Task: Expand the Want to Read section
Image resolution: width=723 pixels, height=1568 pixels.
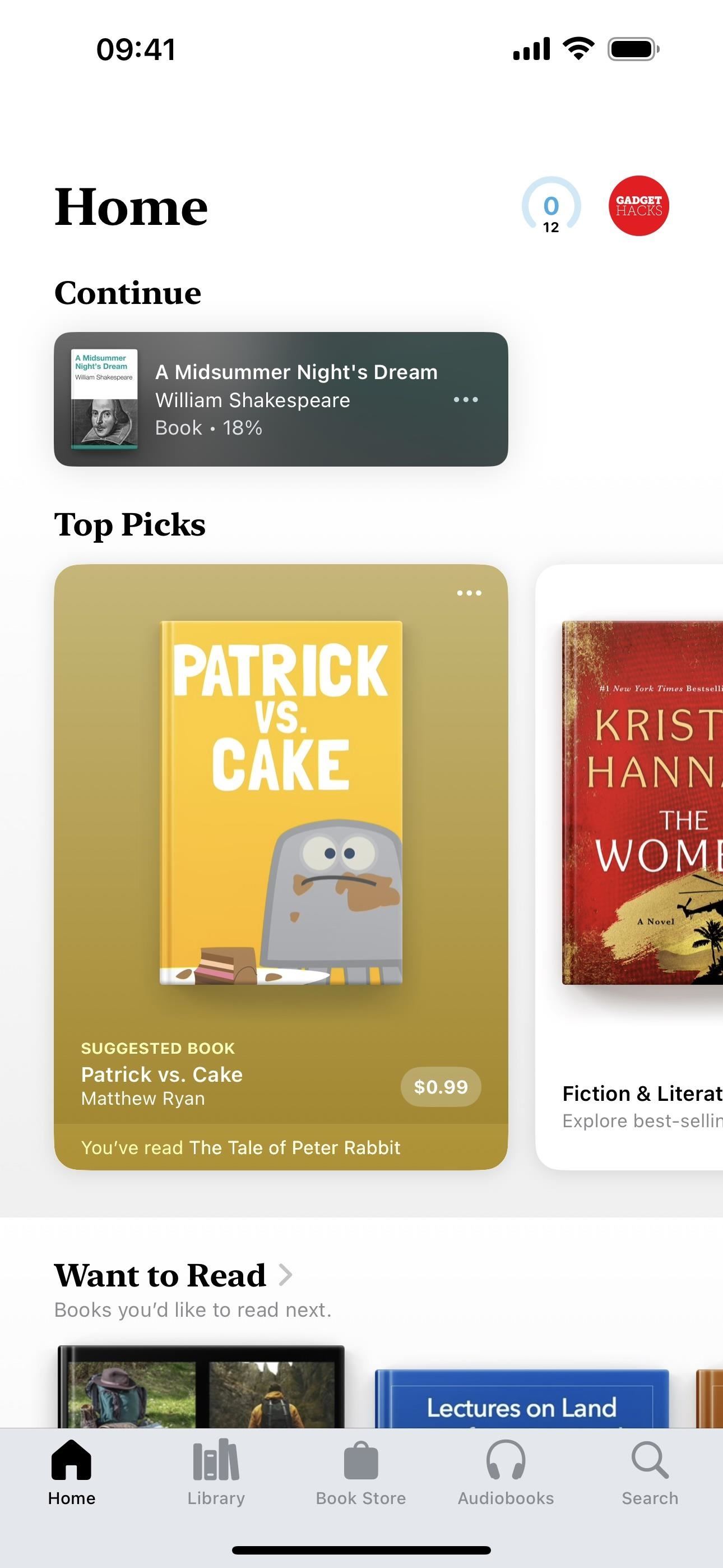Action: click(173, 1275)
